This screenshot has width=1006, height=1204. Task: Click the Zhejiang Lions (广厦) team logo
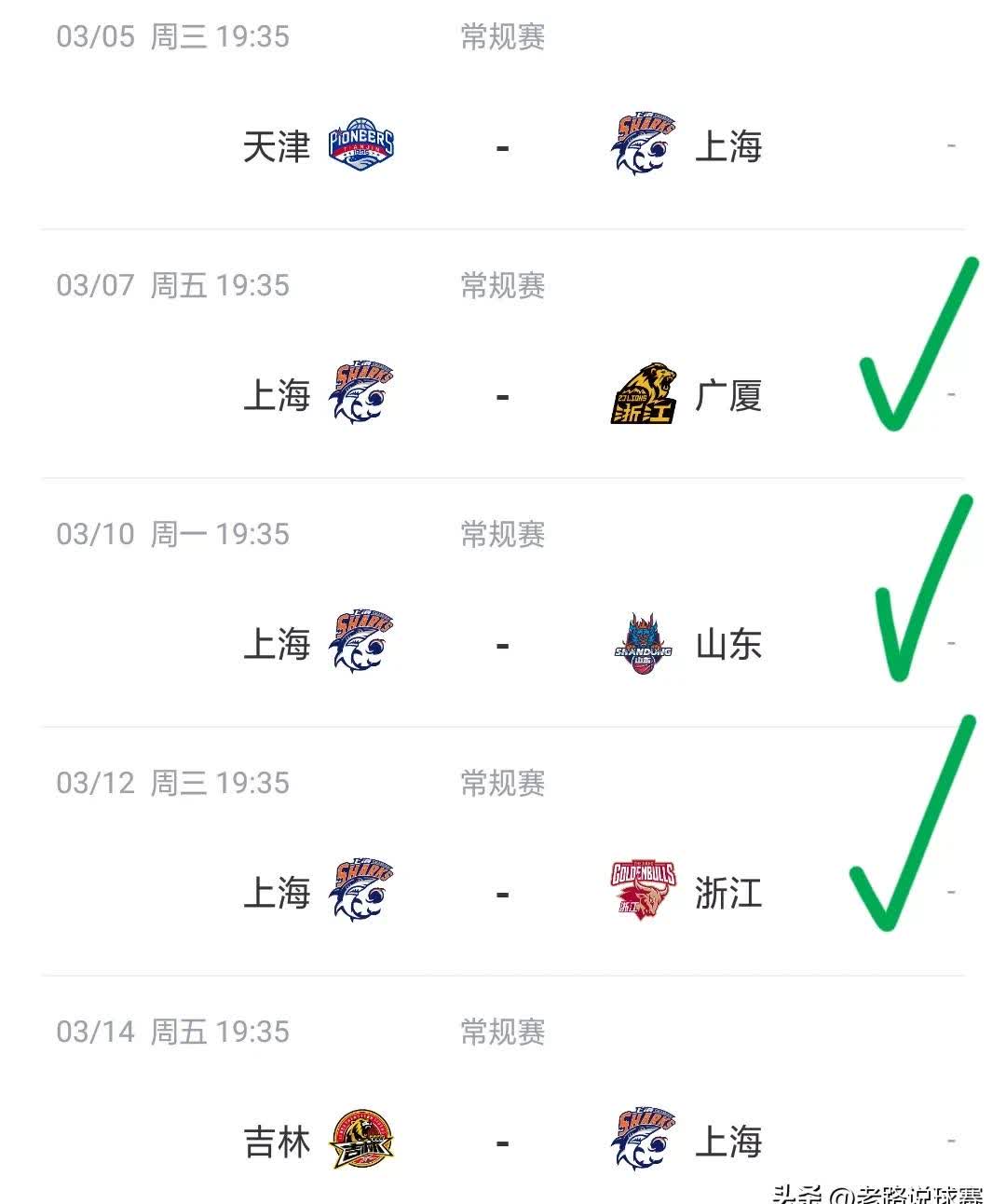(644, 394)
